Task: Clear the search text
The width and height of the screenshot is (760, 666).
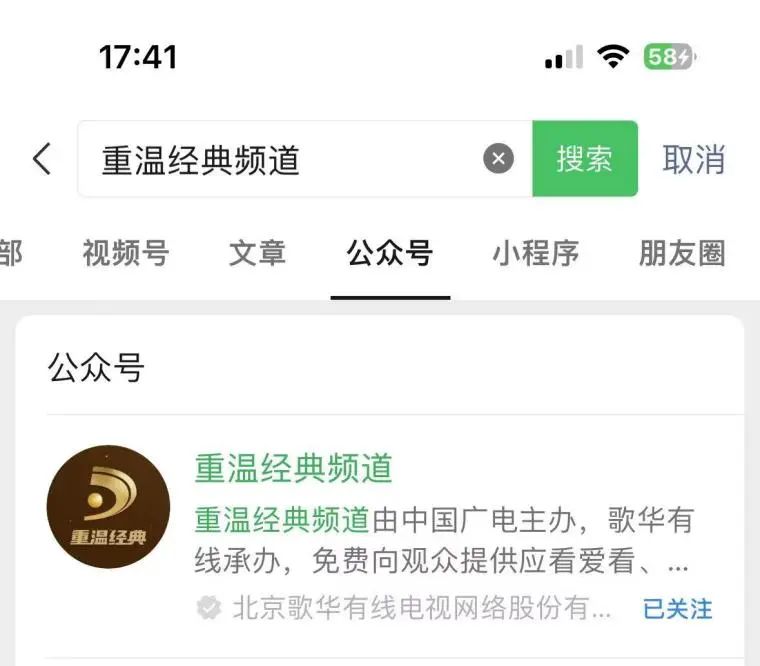Action: [498, 159]
